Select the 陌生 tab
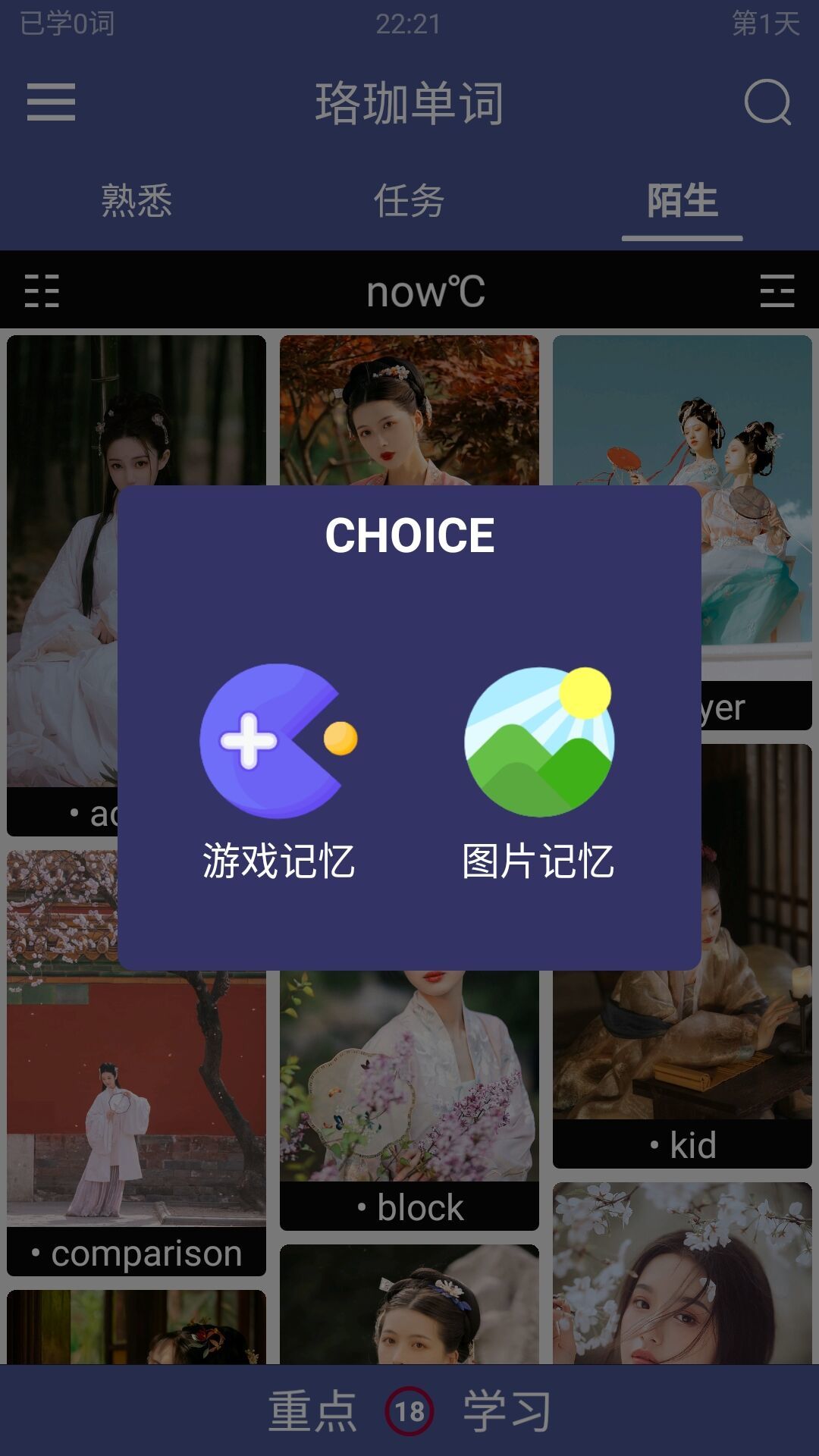 tap(681, 199)
